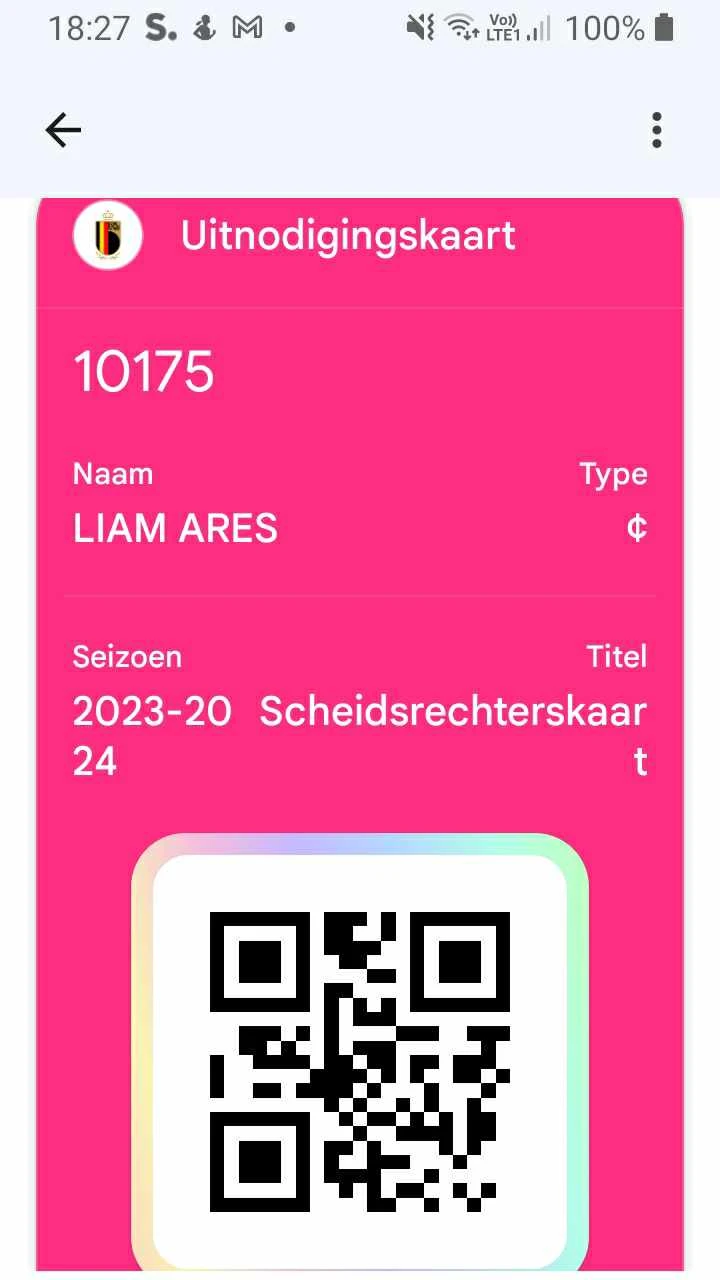Tap the card number 10175
The width and height of the screenshot is (720, 1280).
(143, 372)
